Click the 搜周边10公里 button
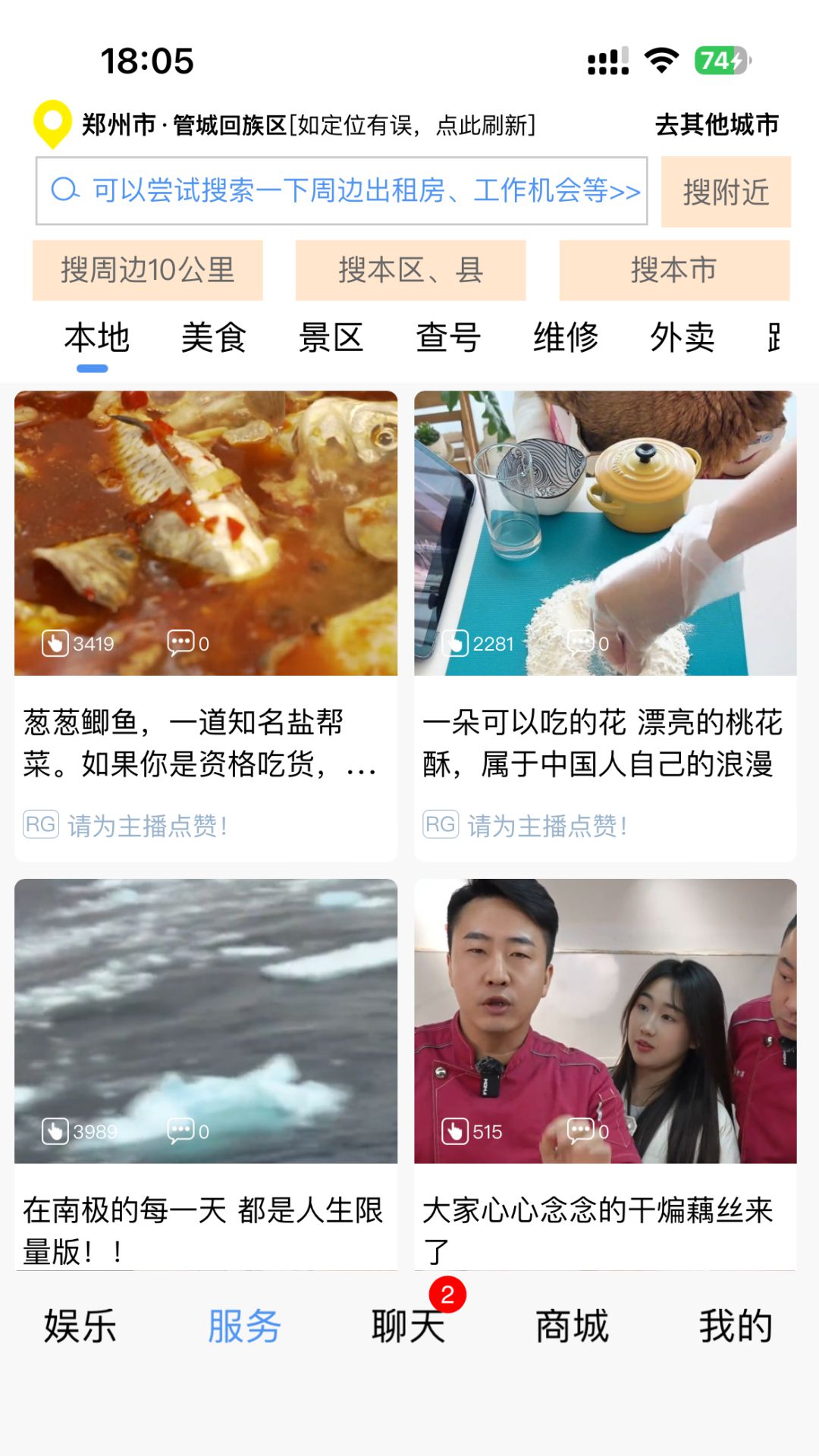Viewport: 819px width, 1456px height. [x=147, y=269]
